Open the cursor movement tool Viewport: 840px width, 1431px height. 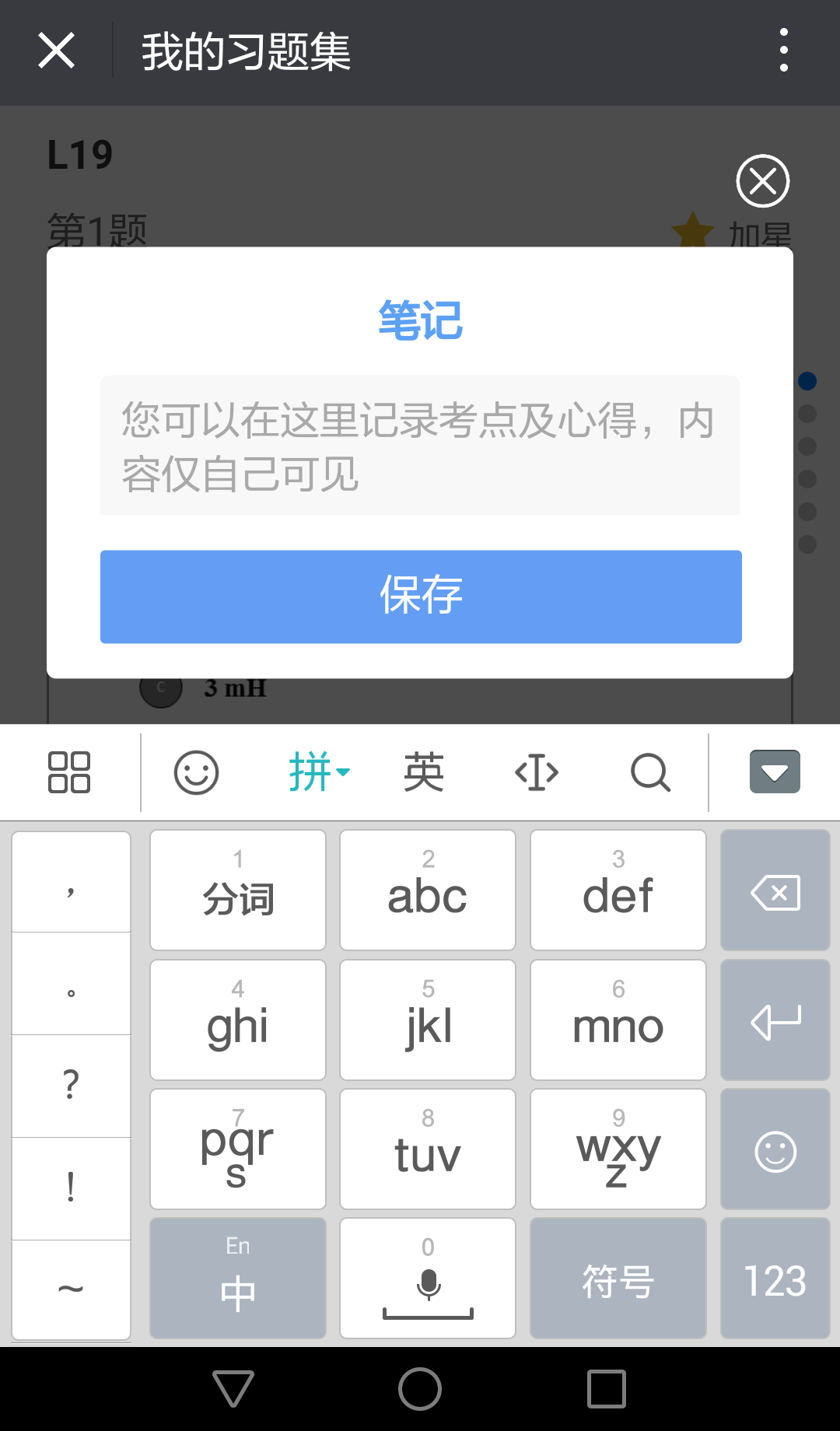coord(537,772)
